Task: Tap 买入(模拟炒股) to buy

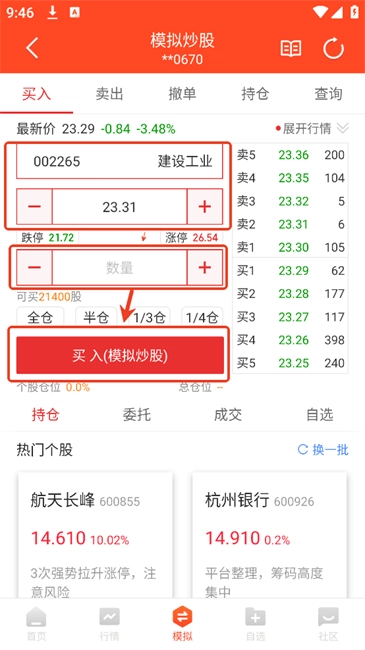Action: [120, 355]
